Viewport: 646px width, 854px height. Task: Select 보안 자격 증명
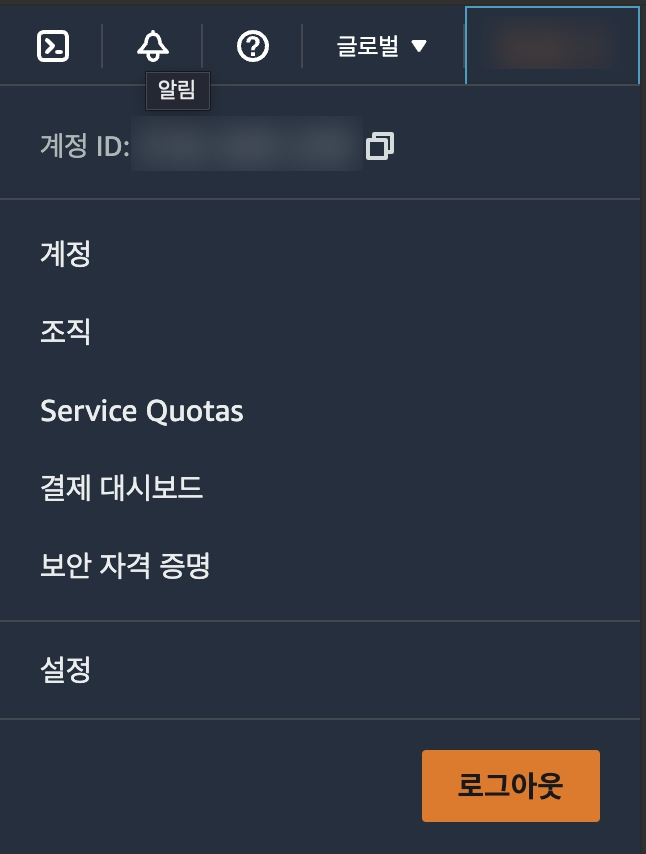[x=125, y=567]
